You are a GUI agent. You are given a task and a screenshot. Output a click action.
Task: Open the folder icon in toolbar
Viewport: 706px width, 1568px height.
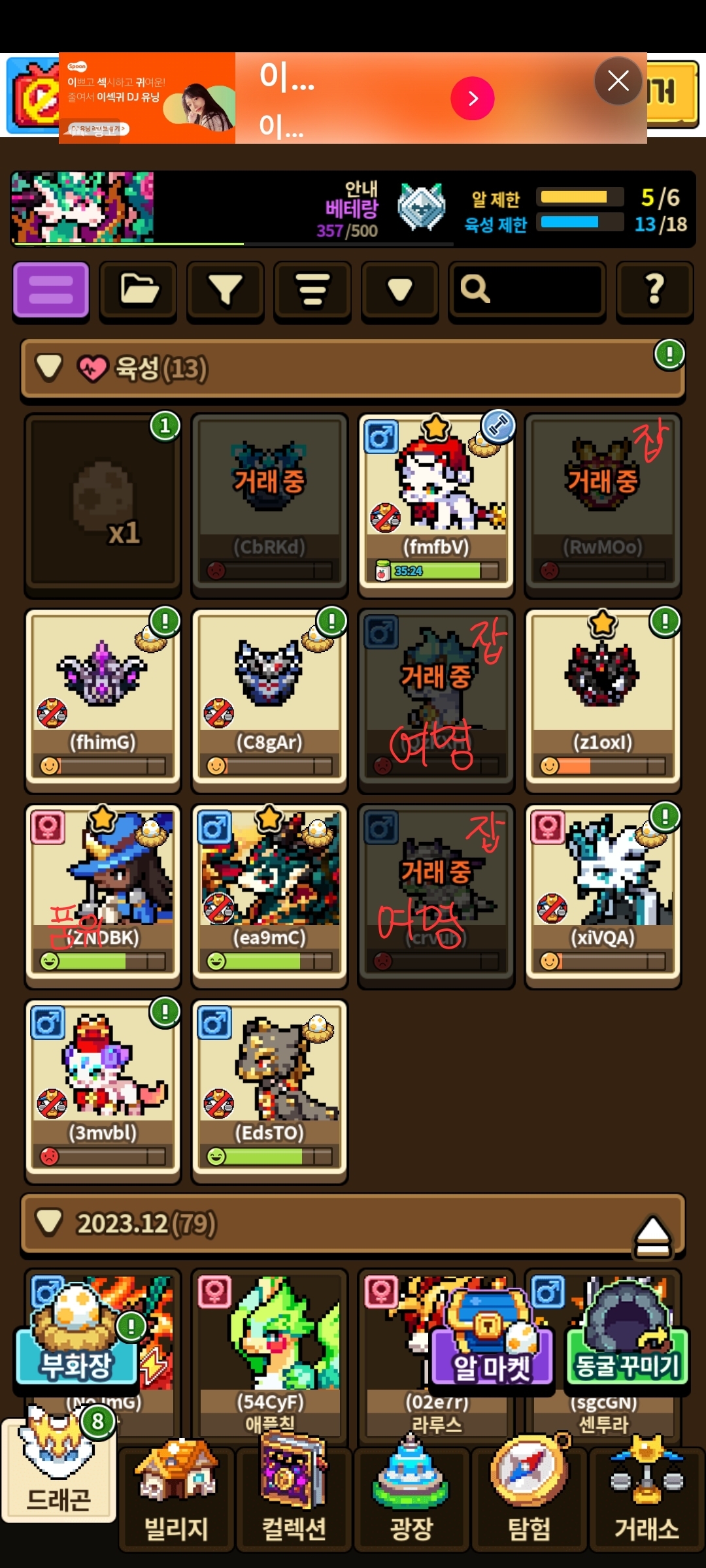138,290
